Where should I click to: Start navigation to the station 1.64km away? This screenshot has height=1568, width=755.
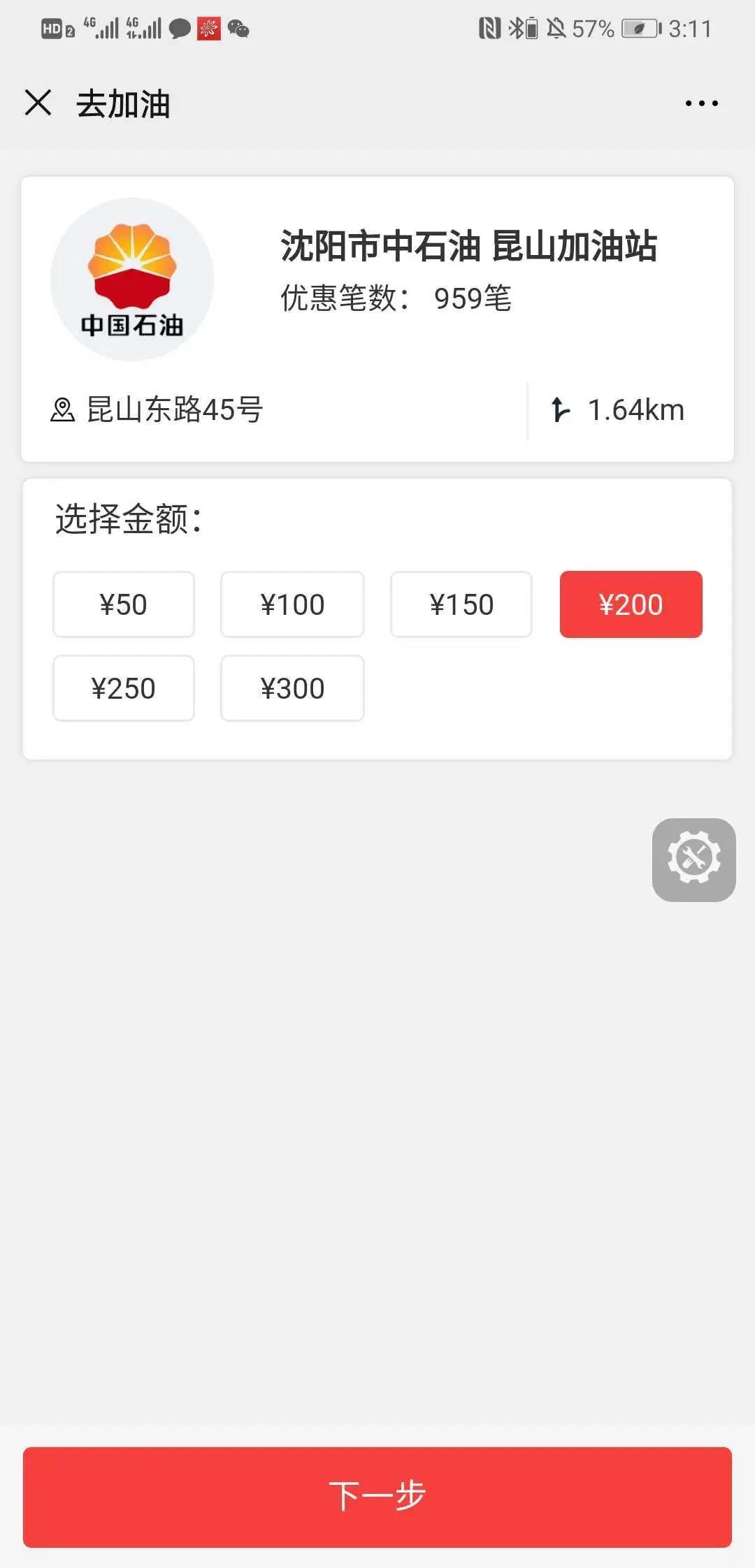point(619,410)
